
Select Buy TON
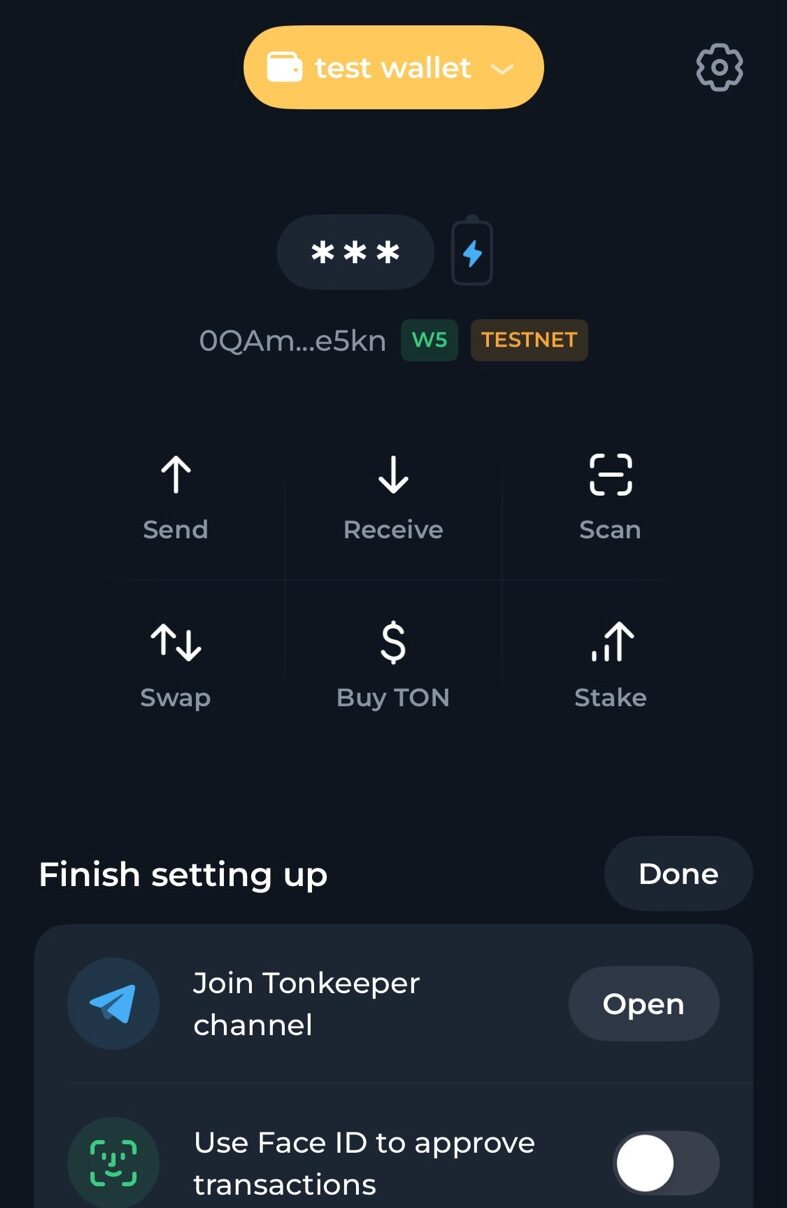tap(393, 665)
